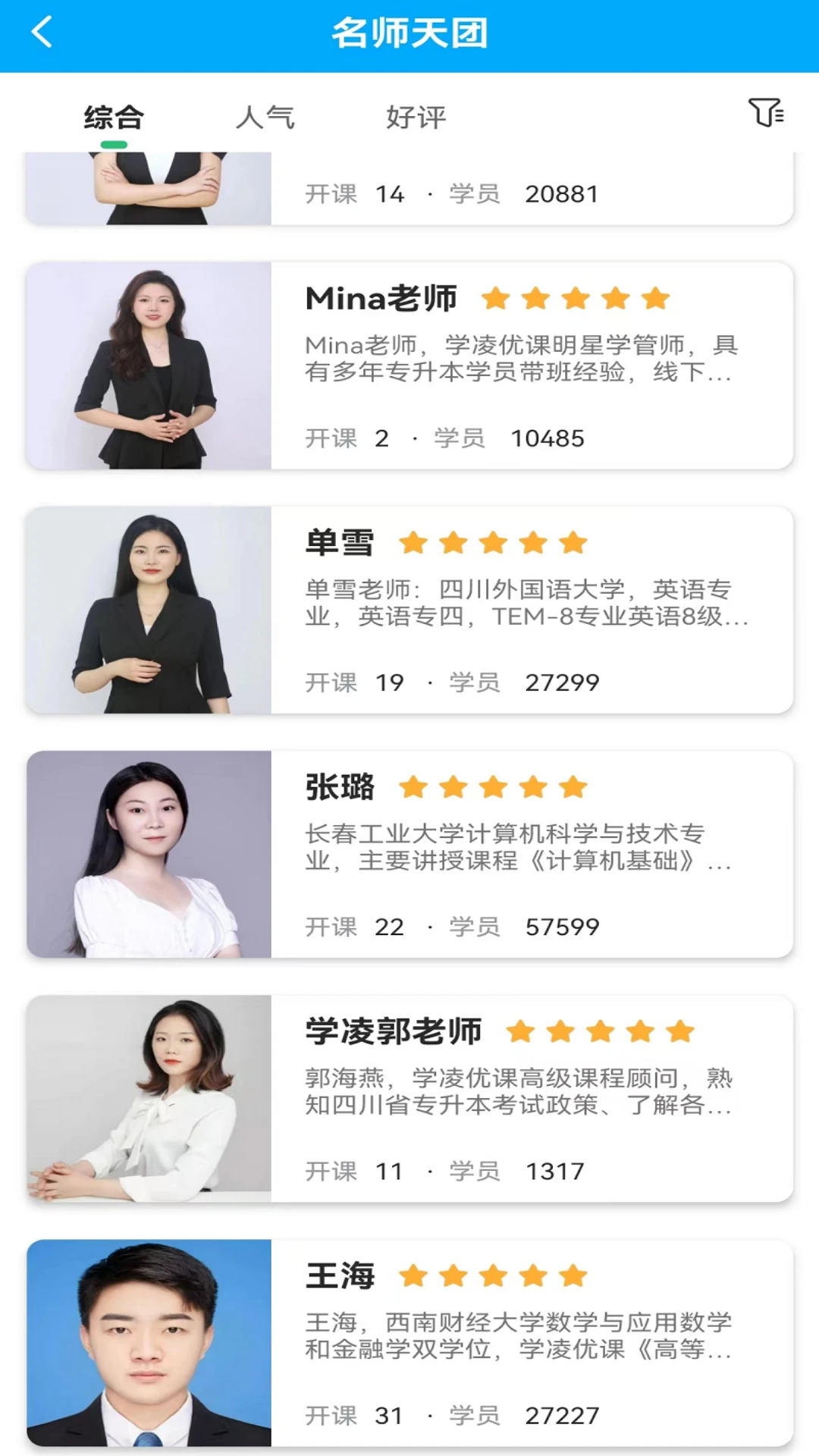The height and width of the screenshot is (1456, 819).
Task: Switch to the 好评 tab
Action: (416, 116)
